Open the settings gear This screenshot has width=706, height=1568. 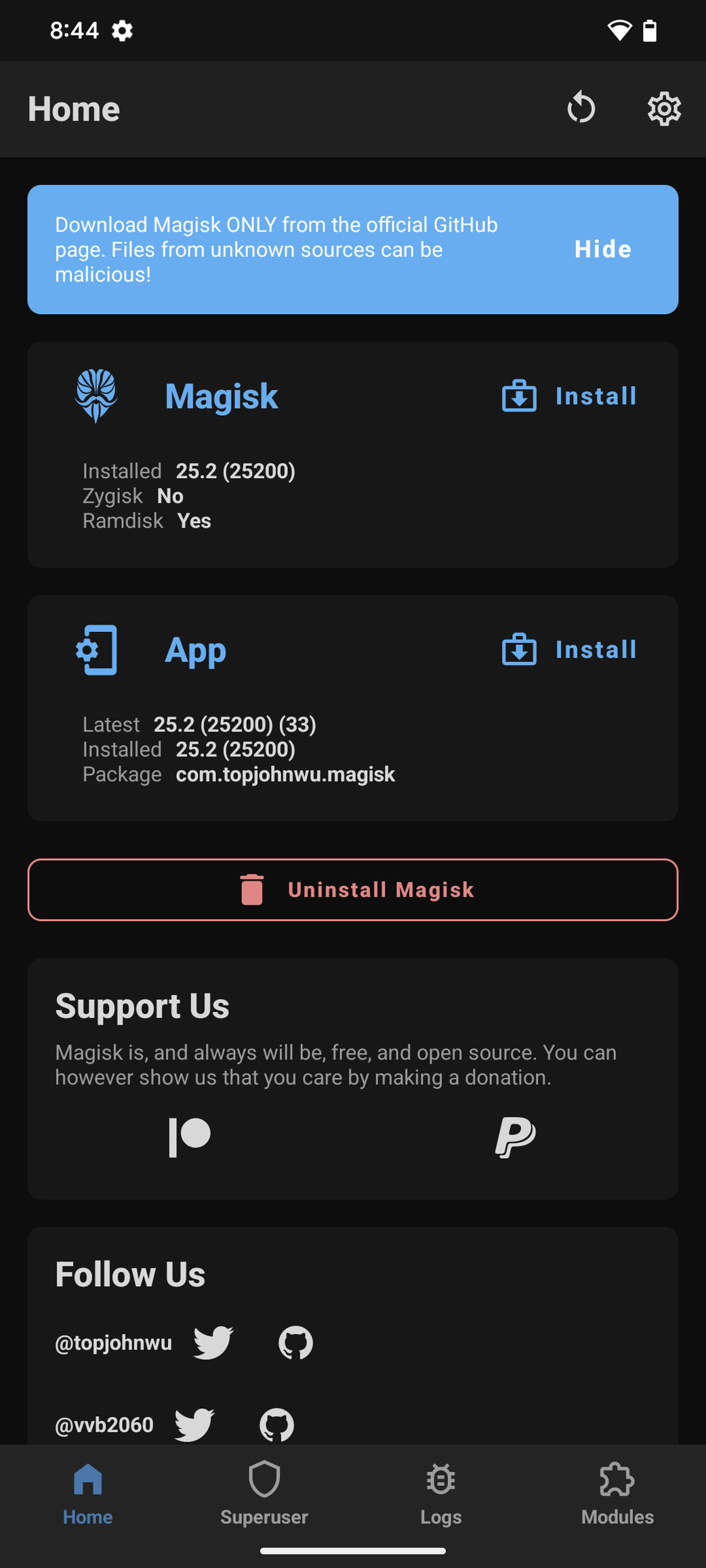tap(663, 108)
